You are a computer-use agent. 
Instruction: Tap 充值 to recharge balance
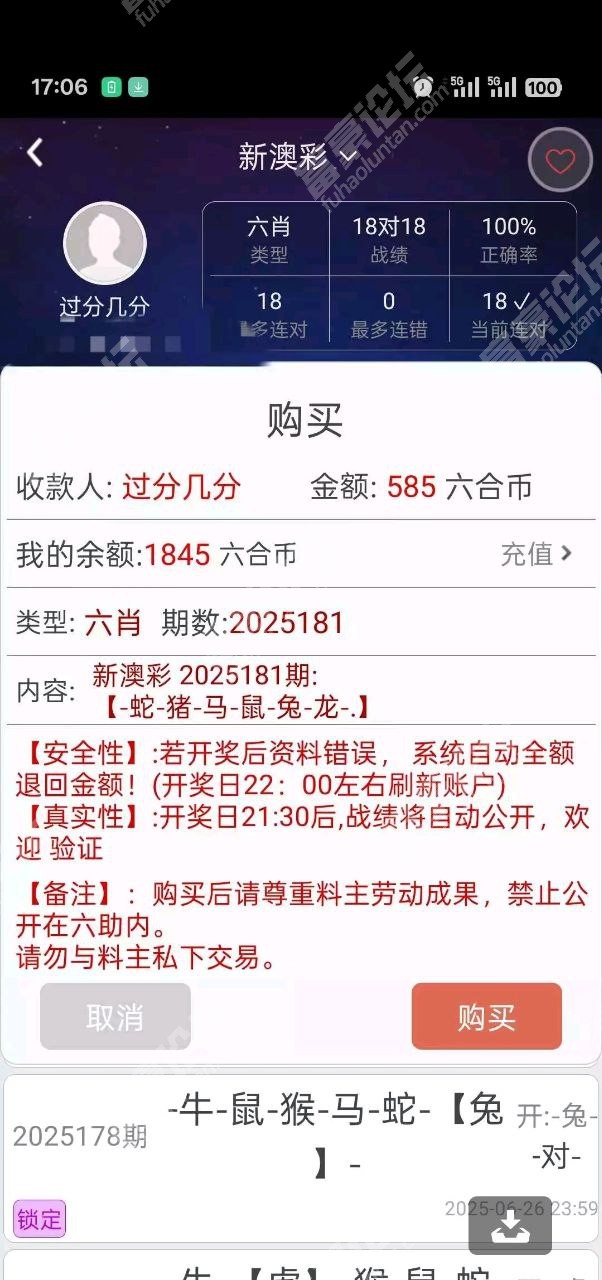click(536, 554)
